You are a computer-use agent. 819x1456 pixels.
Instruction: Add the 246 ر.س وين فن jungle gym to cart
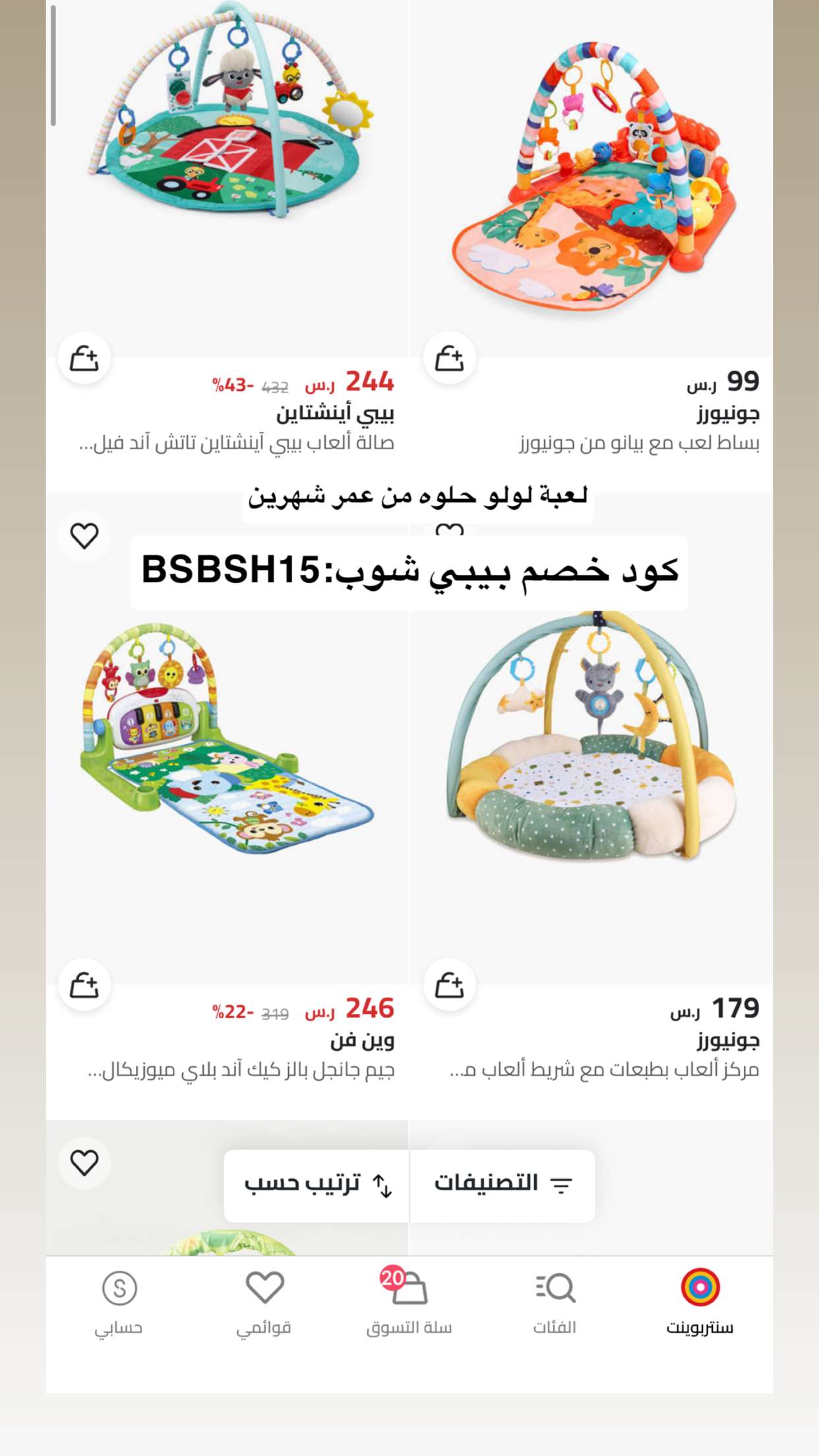(84, 985)
